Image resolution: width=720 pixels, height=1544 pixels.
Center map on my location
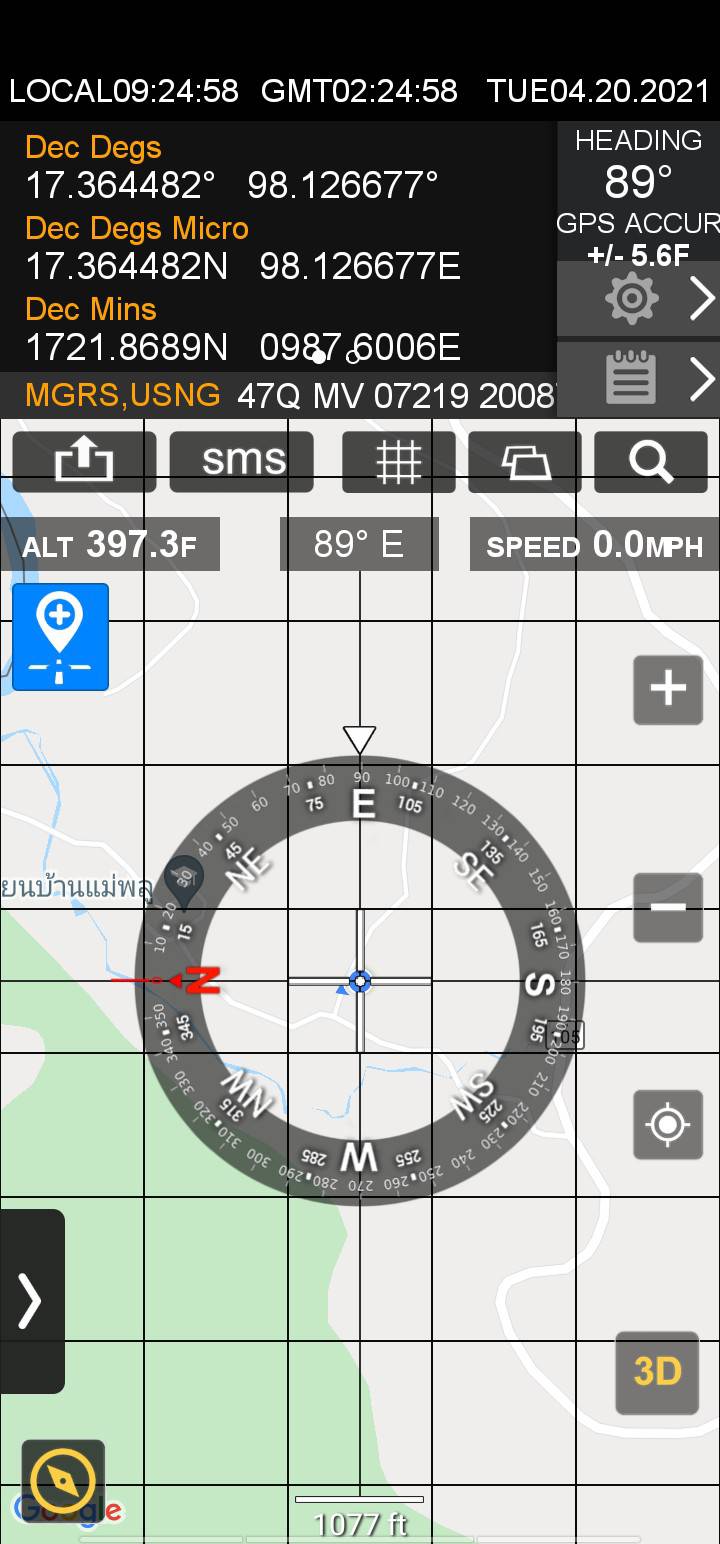click(x=668, y=1125)
